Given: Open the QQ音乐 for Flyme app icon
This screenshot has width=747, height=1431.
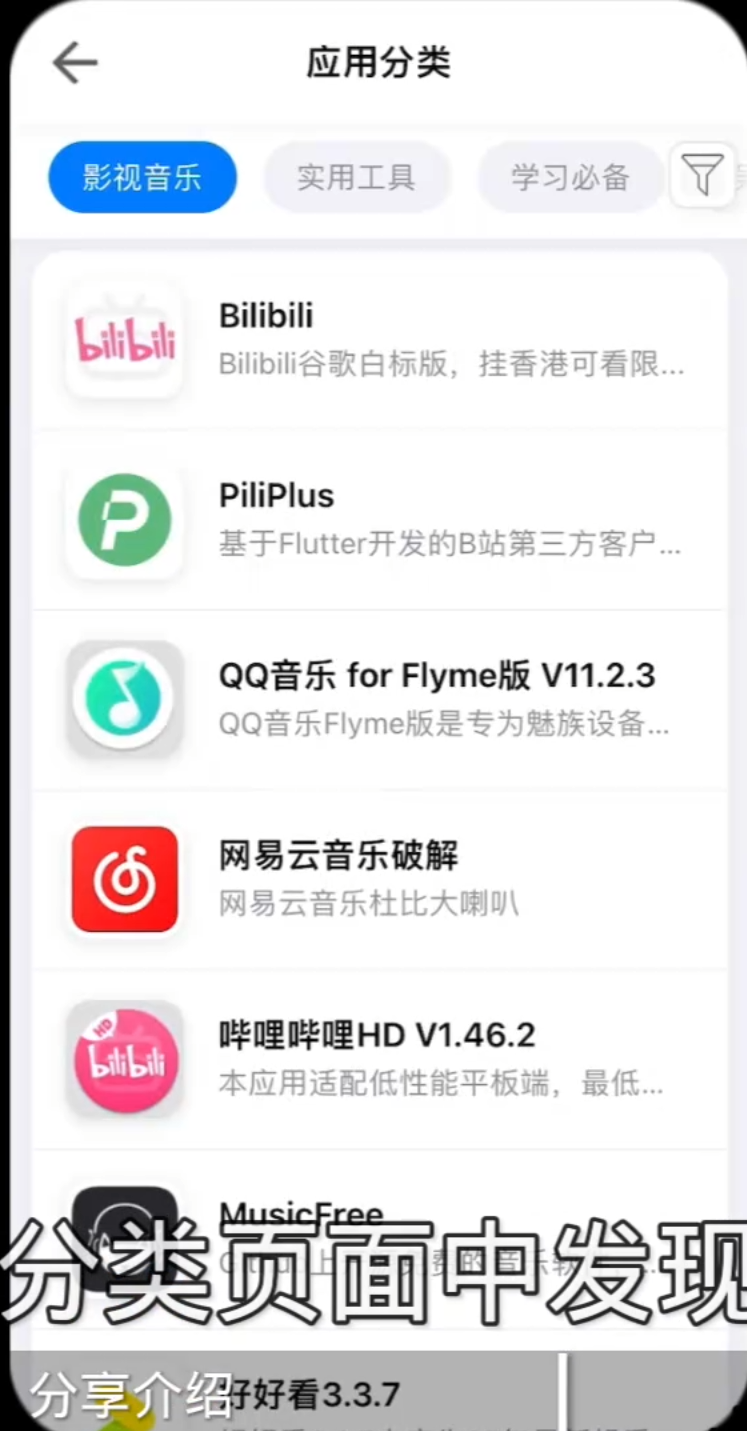Looking at the screenshot, I should point(124,698).
